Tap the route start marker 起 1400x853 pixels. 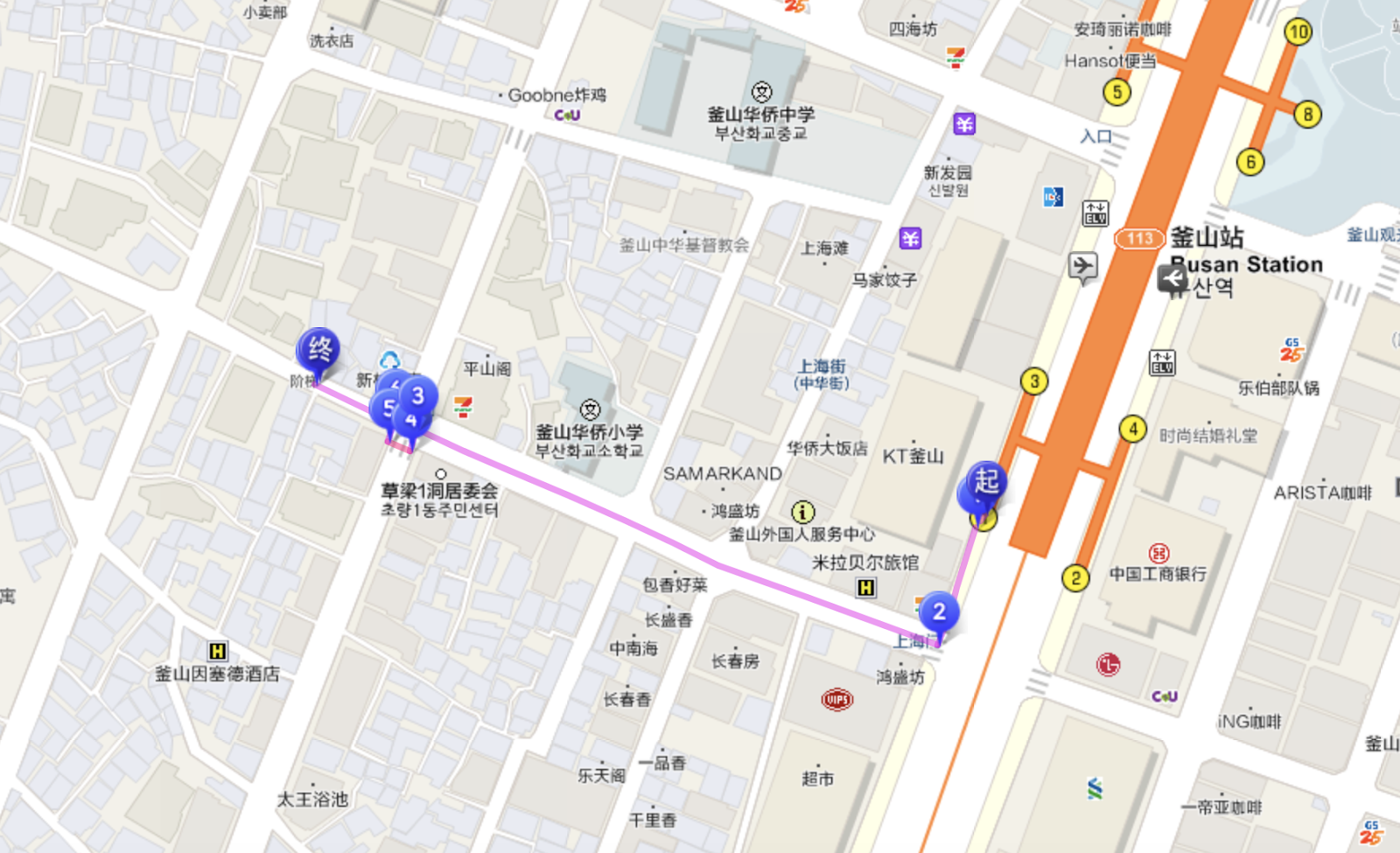point(987,481)
